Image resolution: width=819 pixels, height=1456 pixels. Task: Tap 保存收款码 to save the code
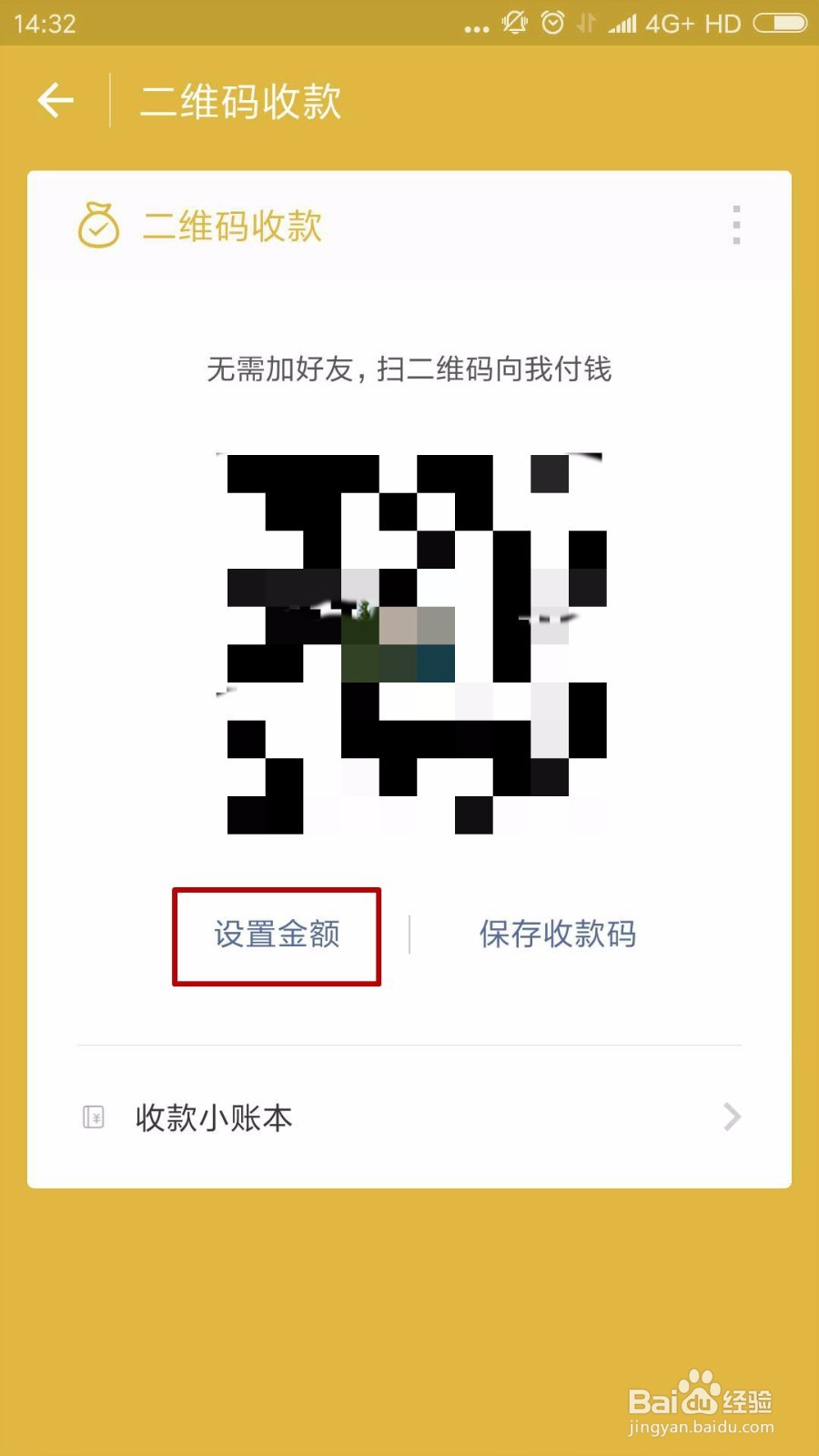click(x=557, y=934)
